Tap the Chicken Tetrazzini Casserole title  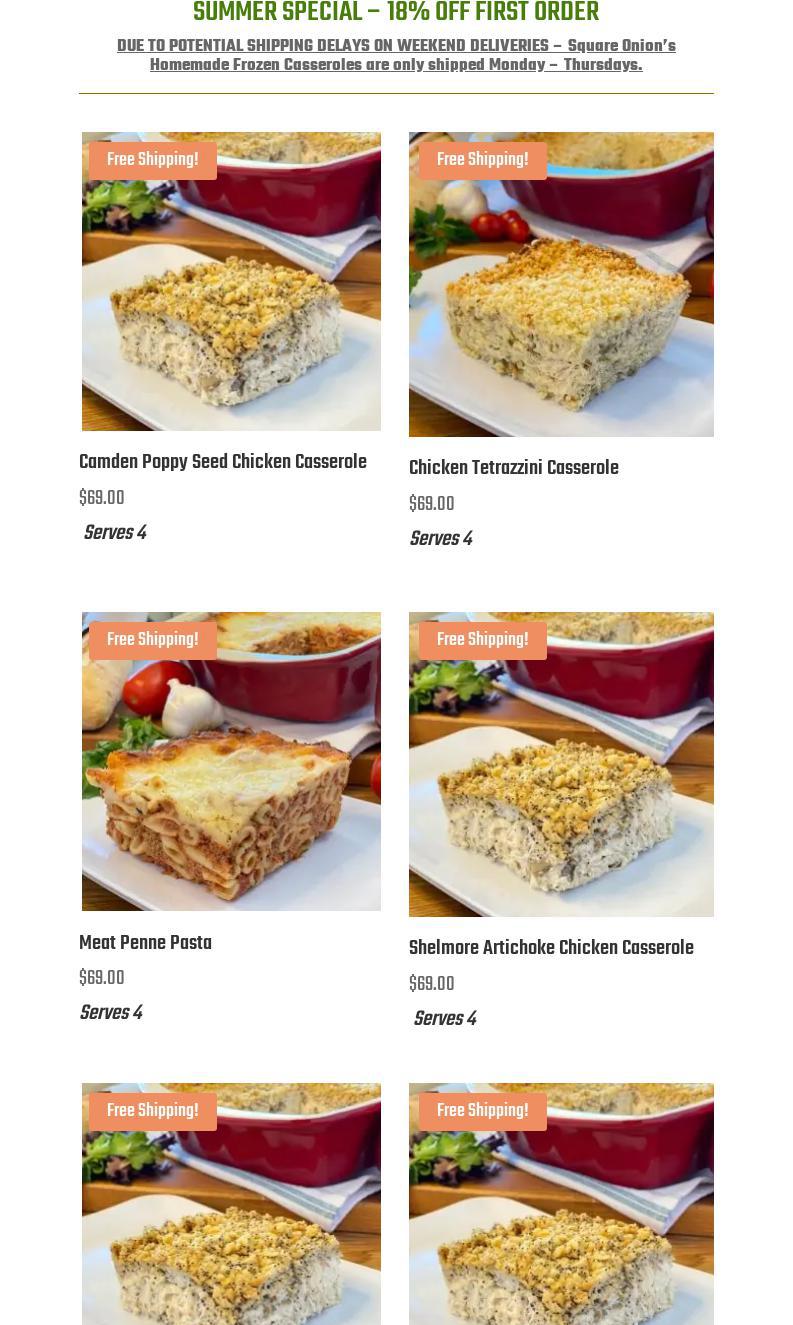[514, 468]
